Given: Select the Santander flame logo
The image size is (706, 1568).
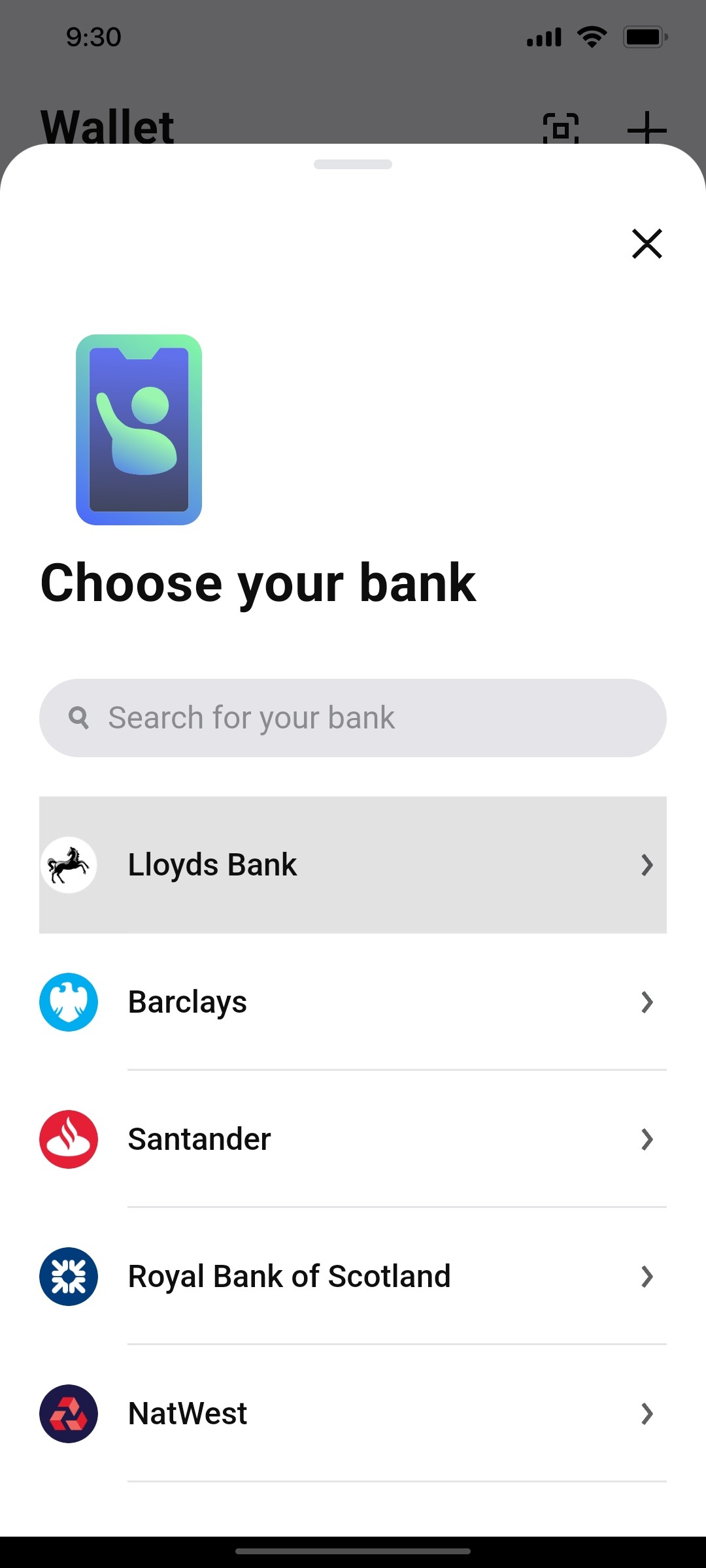Looking at the screenshot, I should tap(69, 1139).
